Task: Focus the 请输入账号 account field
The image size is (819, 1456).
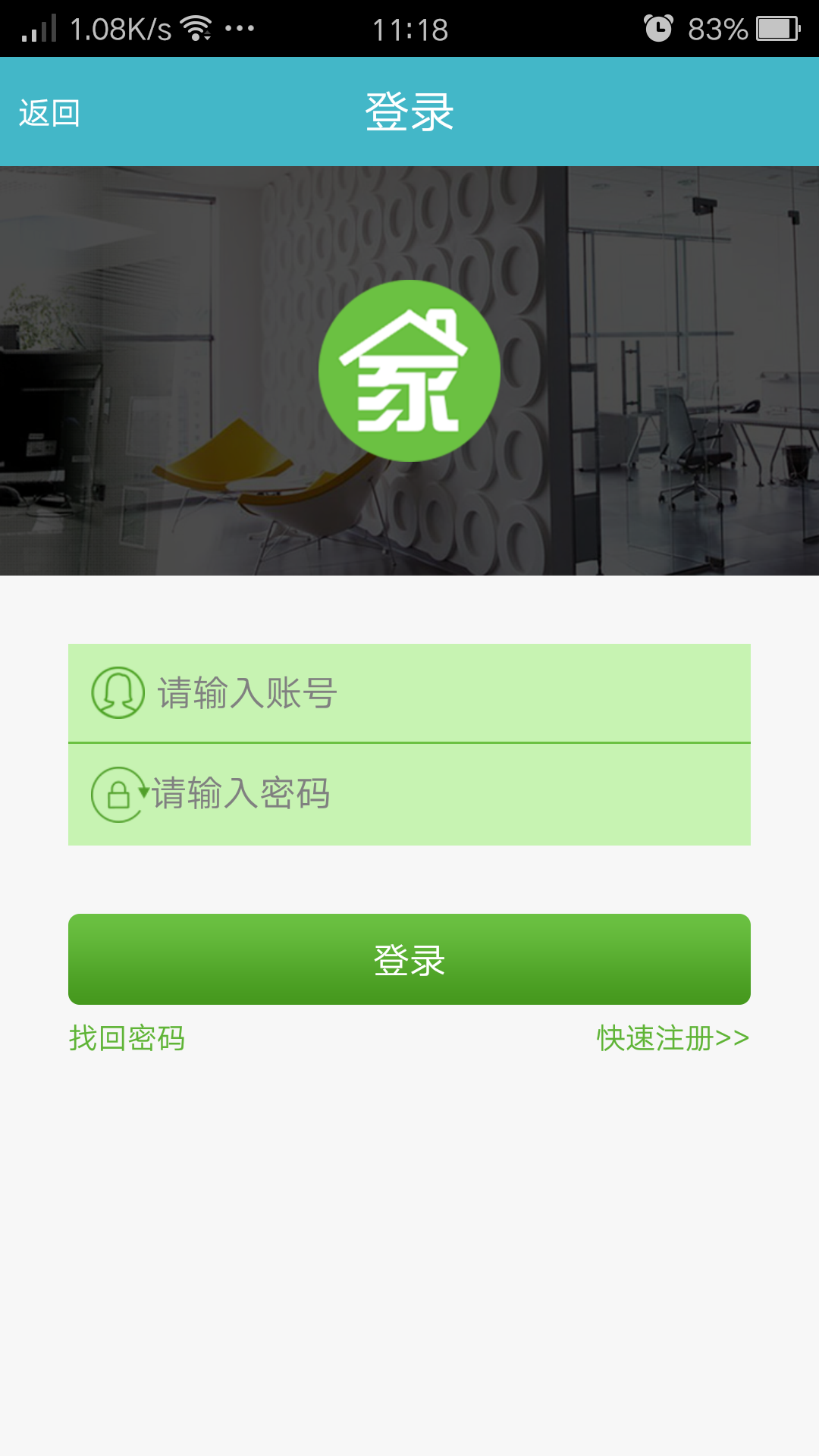Action: click(x=409, y=692)
